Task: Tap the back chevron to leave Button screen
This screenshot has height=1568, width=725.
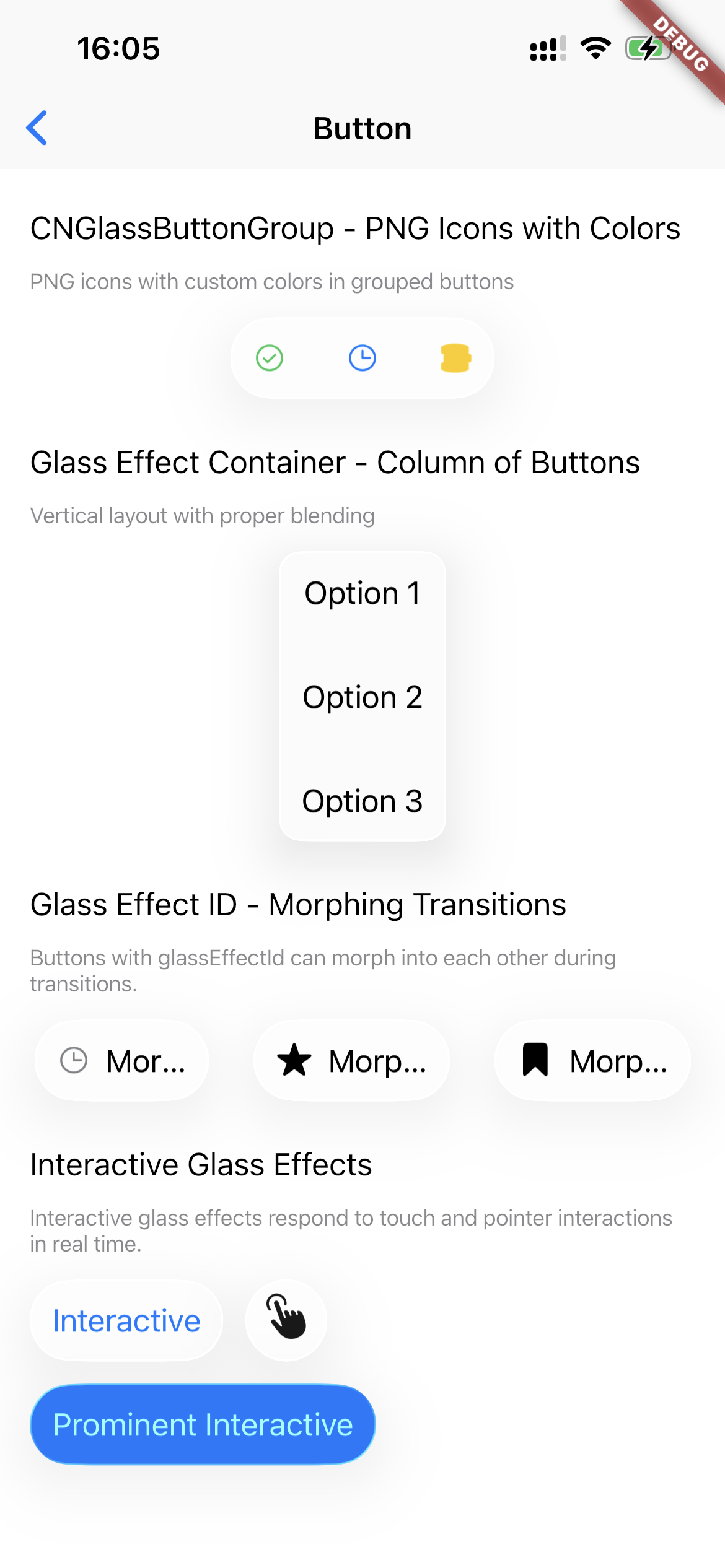Action: (x=37, y=128)
